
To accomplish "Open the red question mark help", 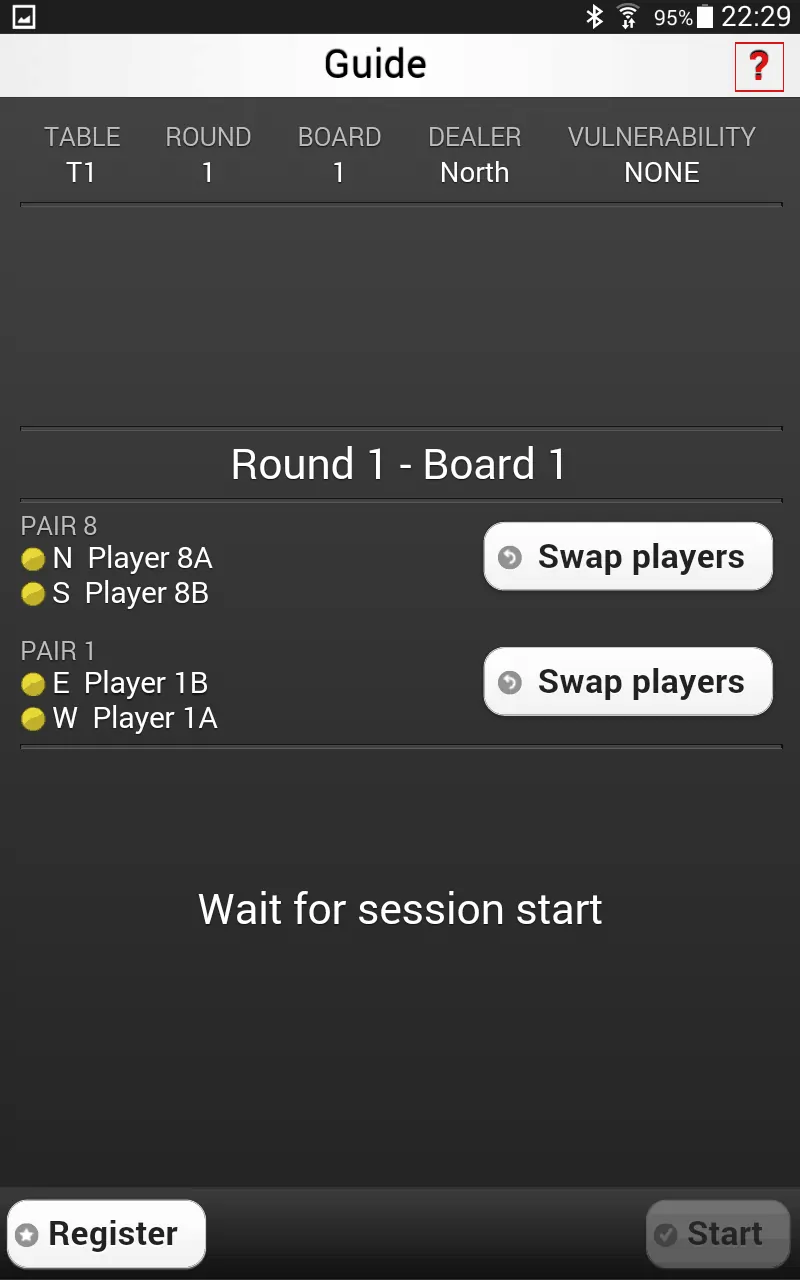I will pos(759,67).
